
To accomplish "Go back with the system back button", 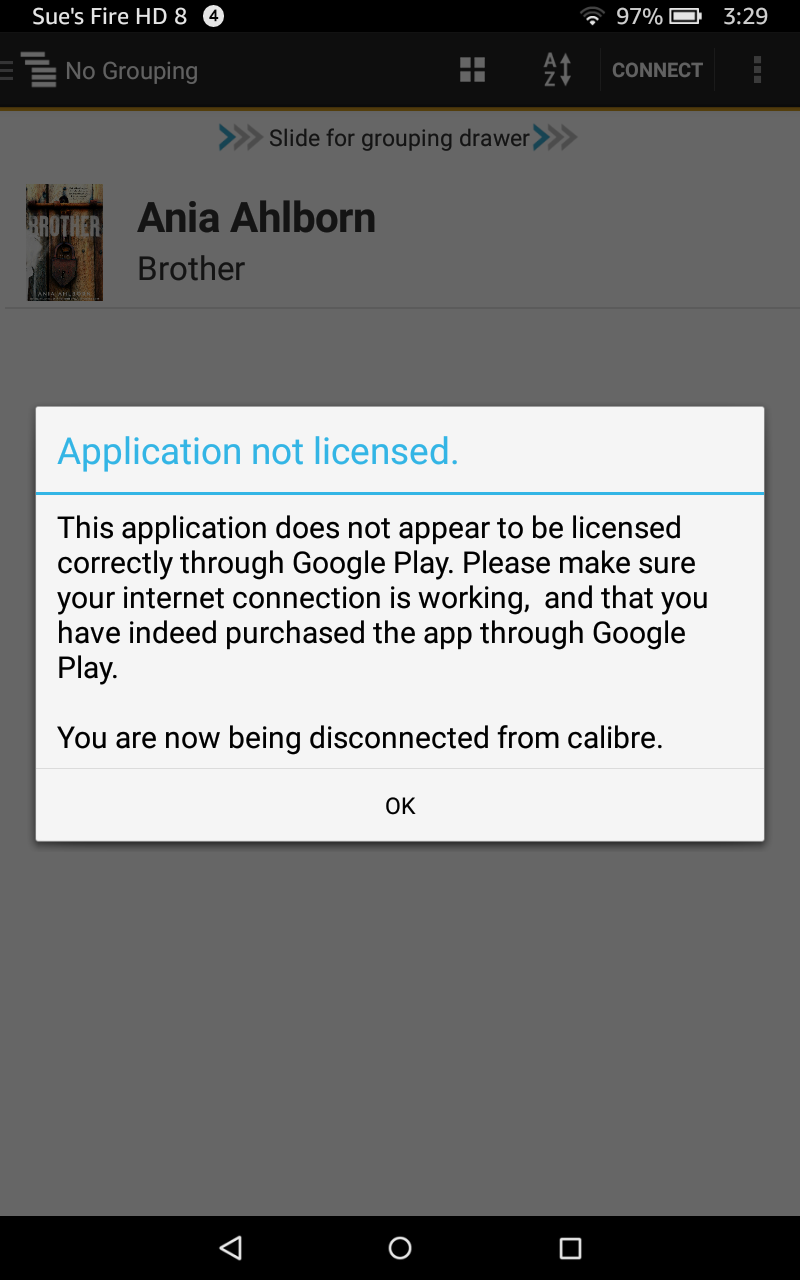I will click(x=231, y=1247).
